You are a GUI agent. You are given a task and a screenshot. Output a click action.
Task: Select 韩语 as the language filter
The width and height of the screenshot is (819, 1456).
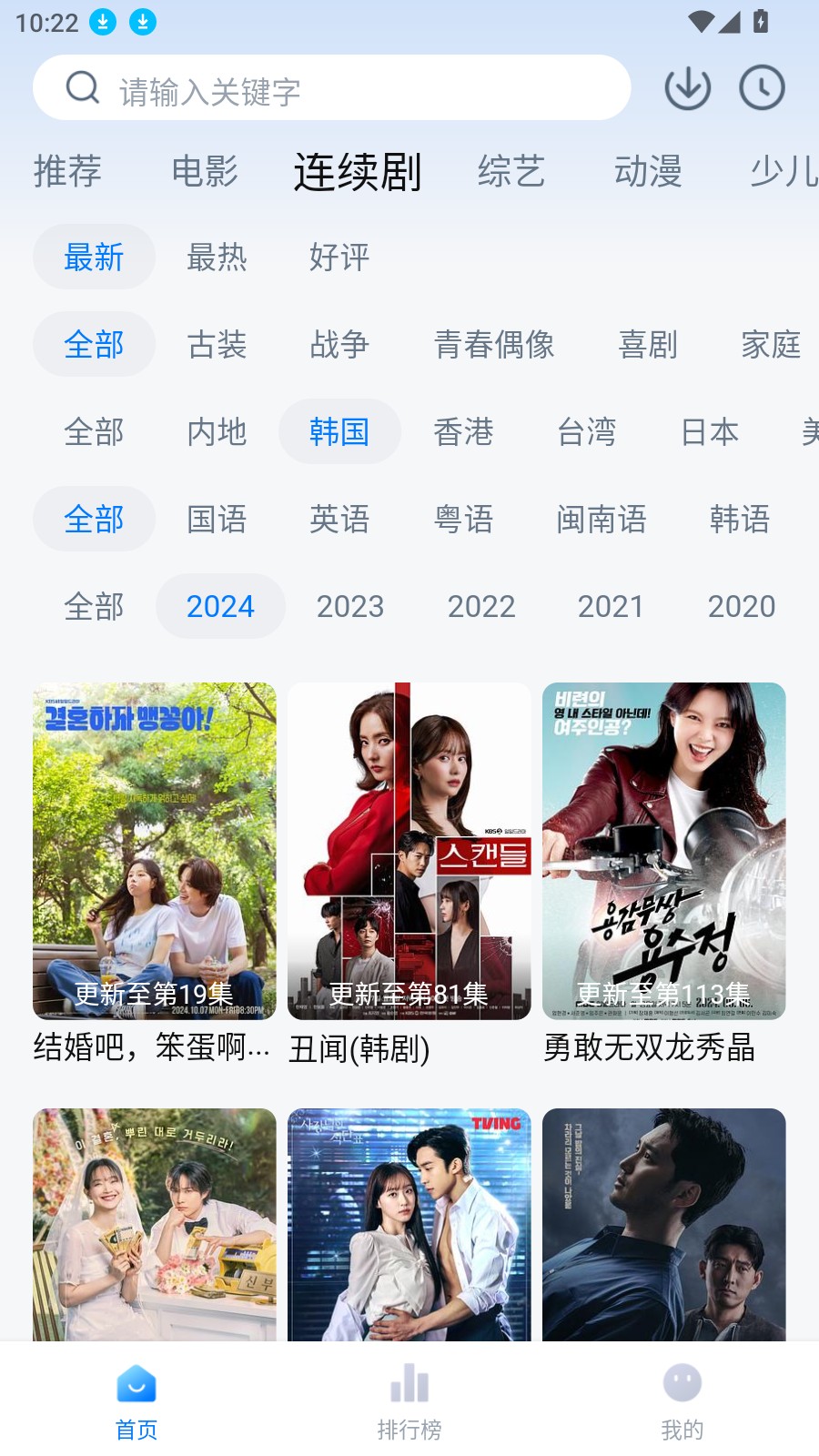point(740,519)
